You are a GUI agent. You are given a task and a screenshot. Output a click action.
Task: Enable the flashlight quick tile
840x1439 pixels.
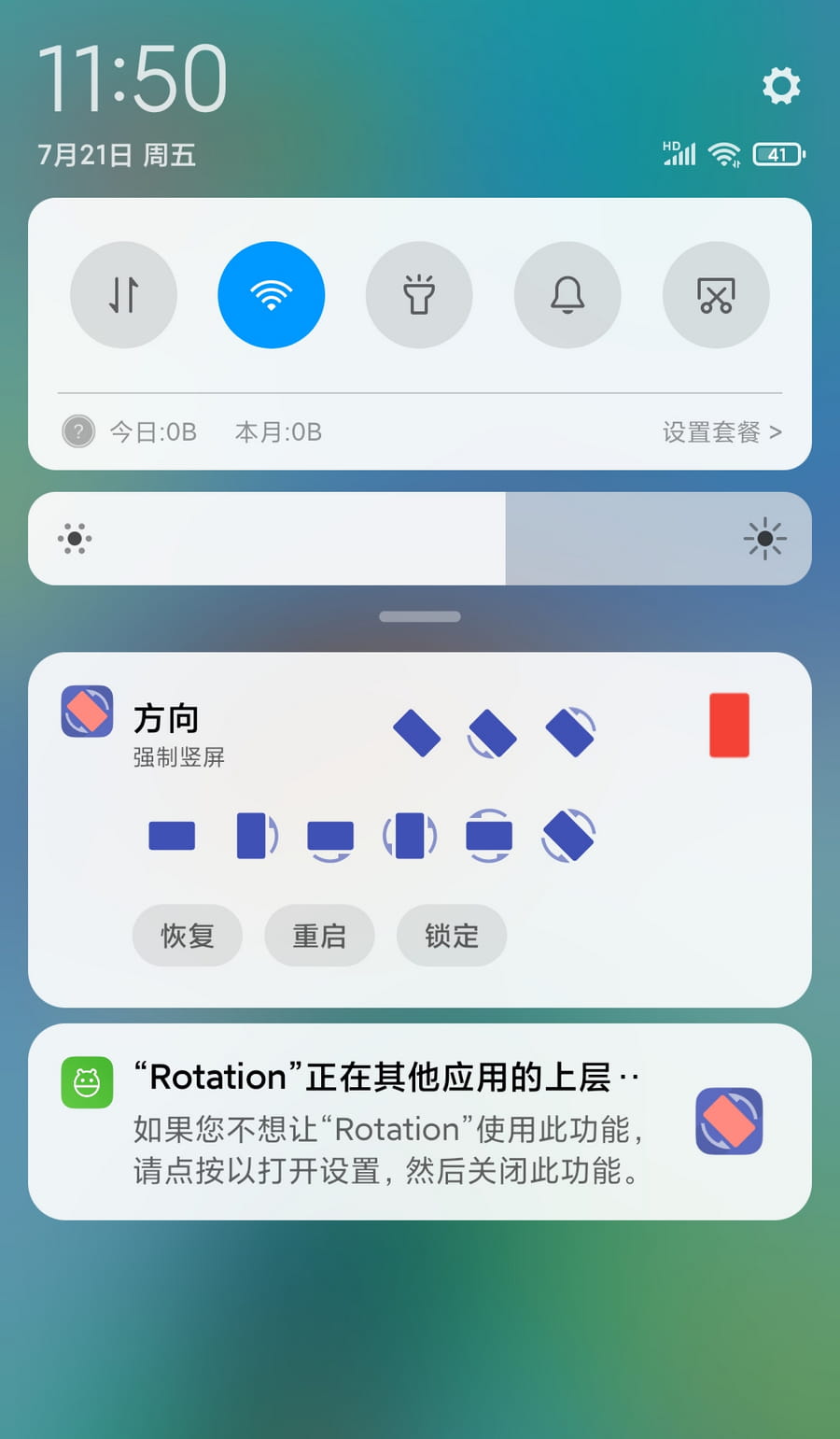419,294
